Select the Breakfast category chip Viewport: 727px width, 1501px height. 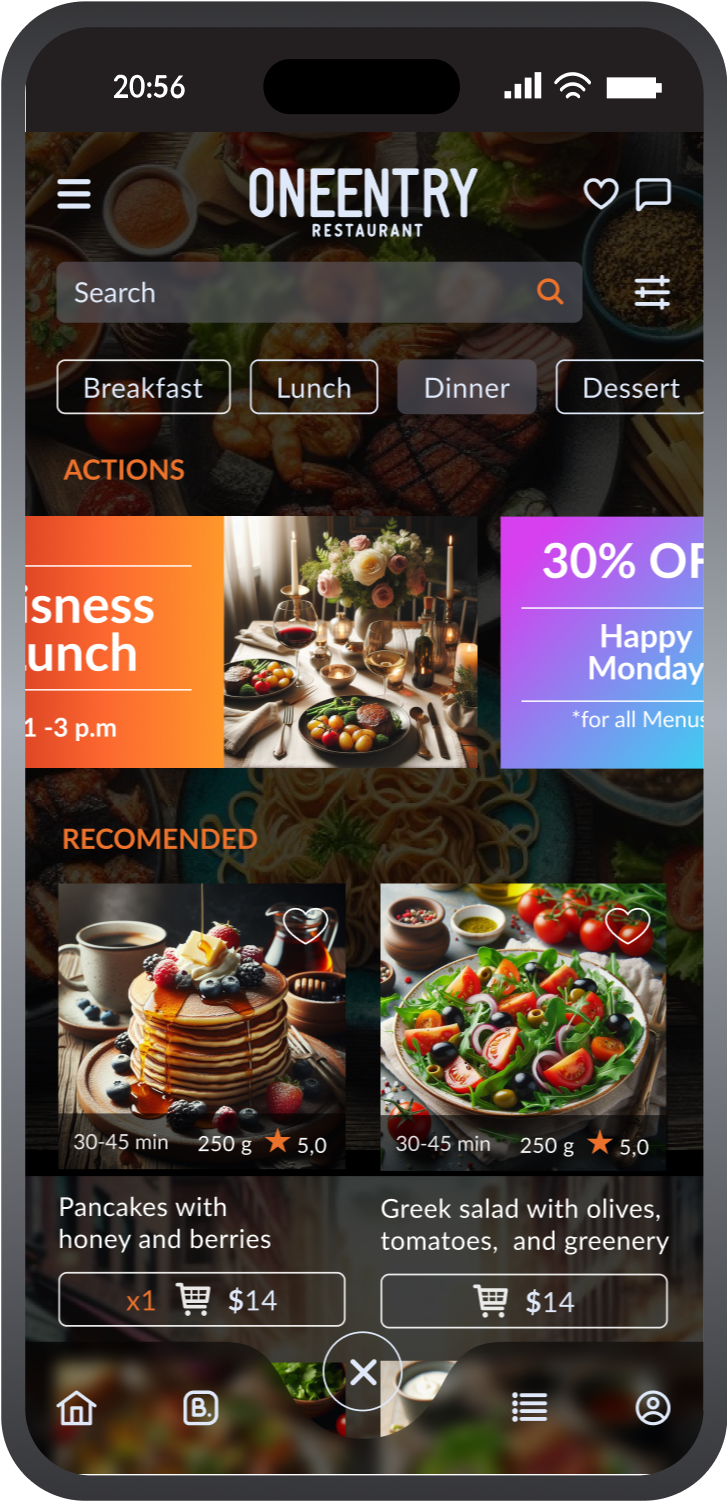(x=143, y=387)
